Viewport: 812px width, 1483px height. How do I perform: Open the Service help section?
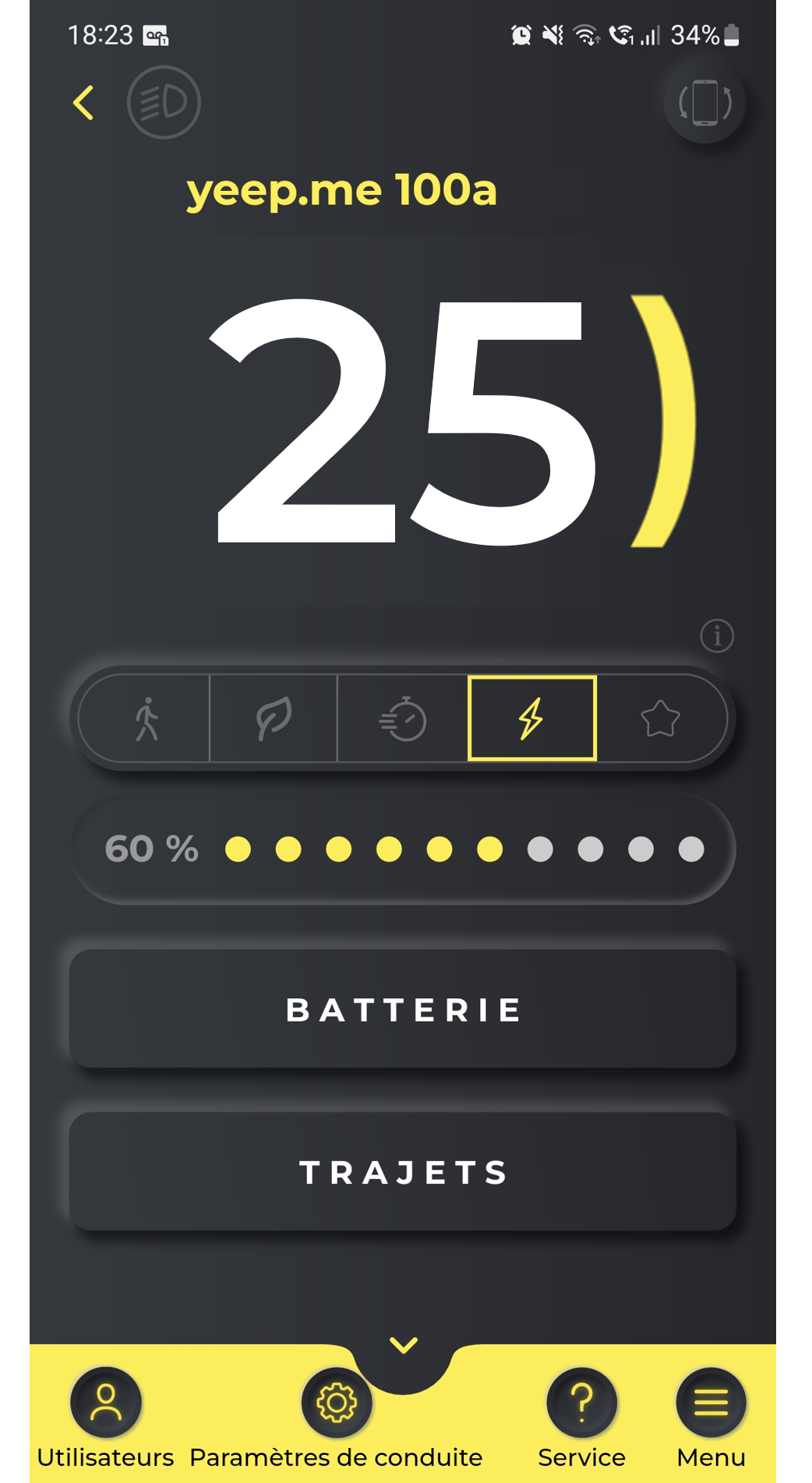582,1403
